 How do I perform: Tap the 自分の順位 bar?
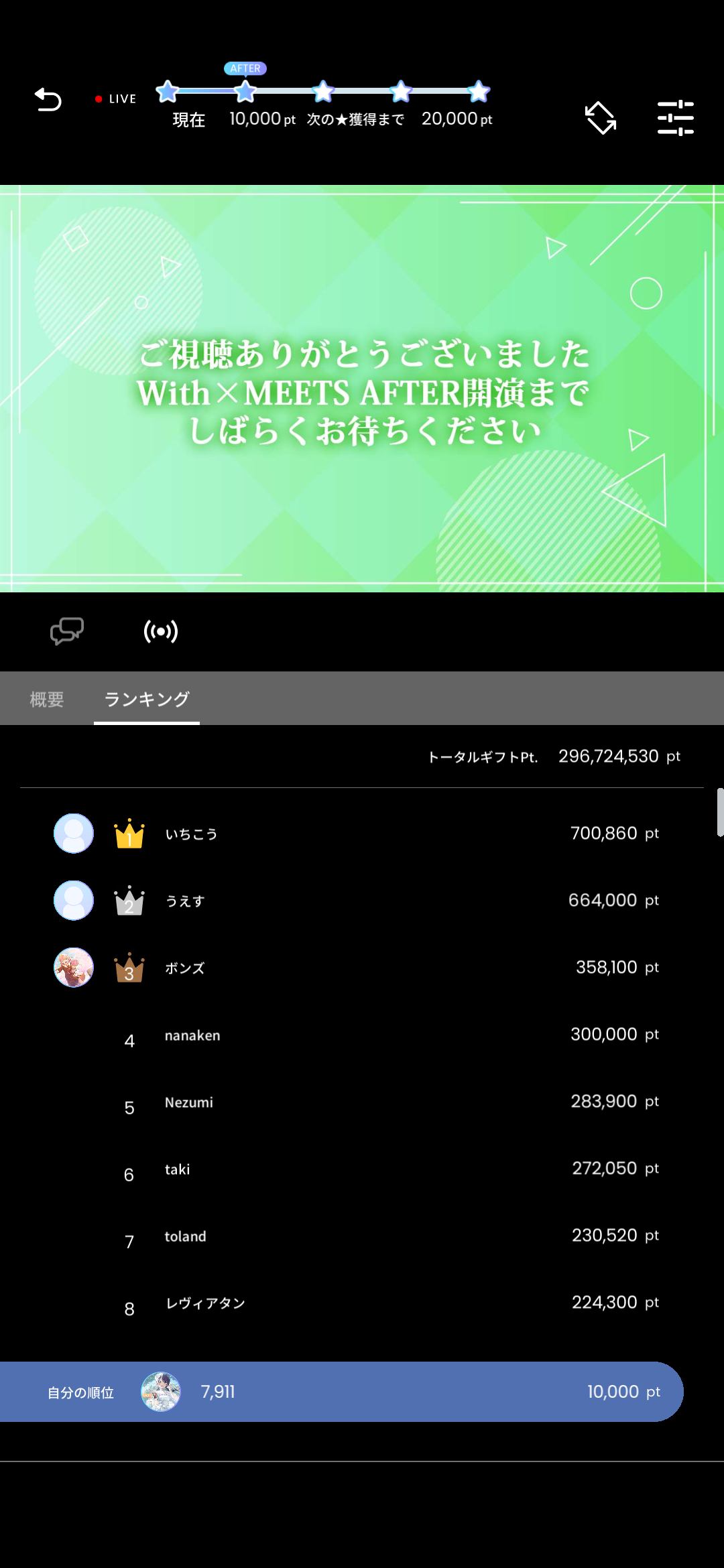pyautogui.click(x=342, y=1392)
